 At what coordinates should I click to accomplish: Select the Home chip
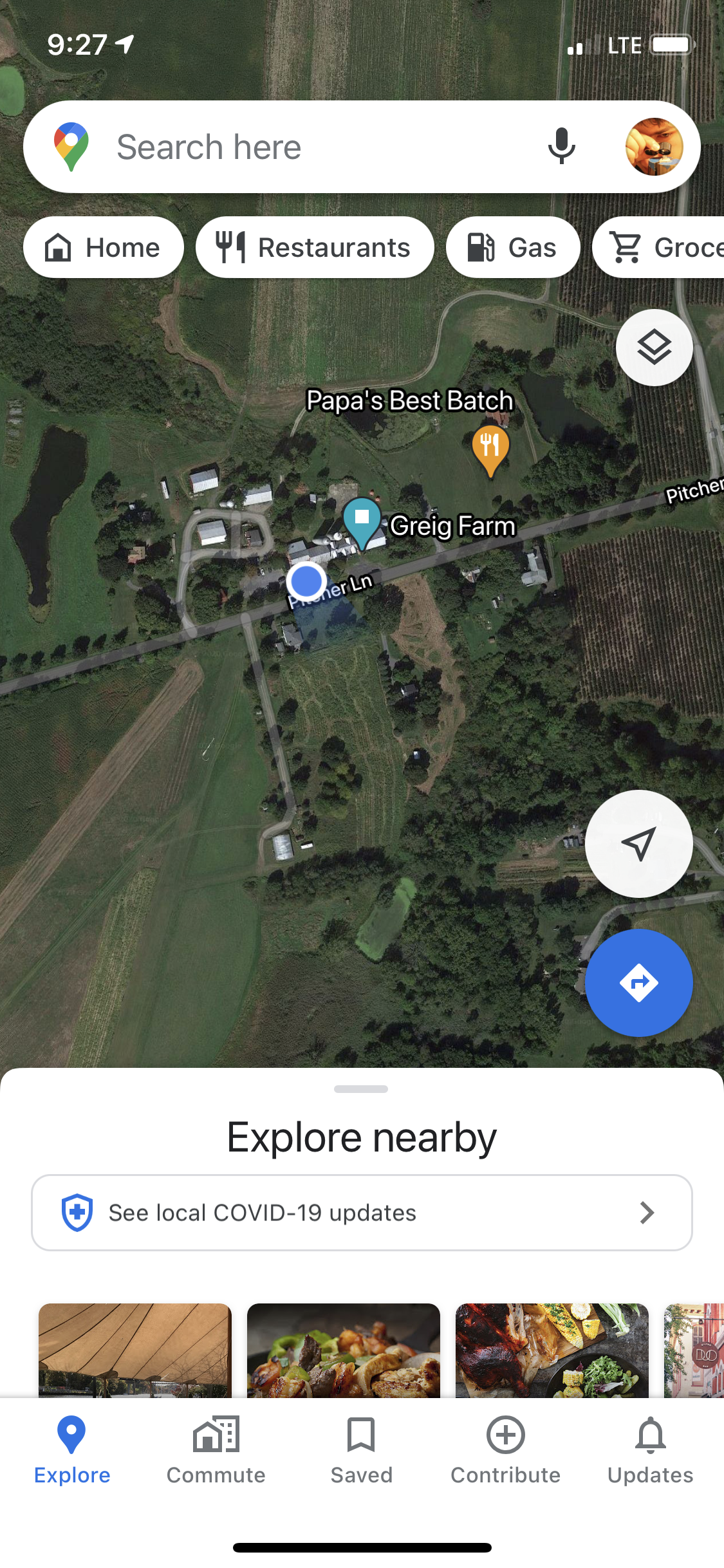(103, 248)
